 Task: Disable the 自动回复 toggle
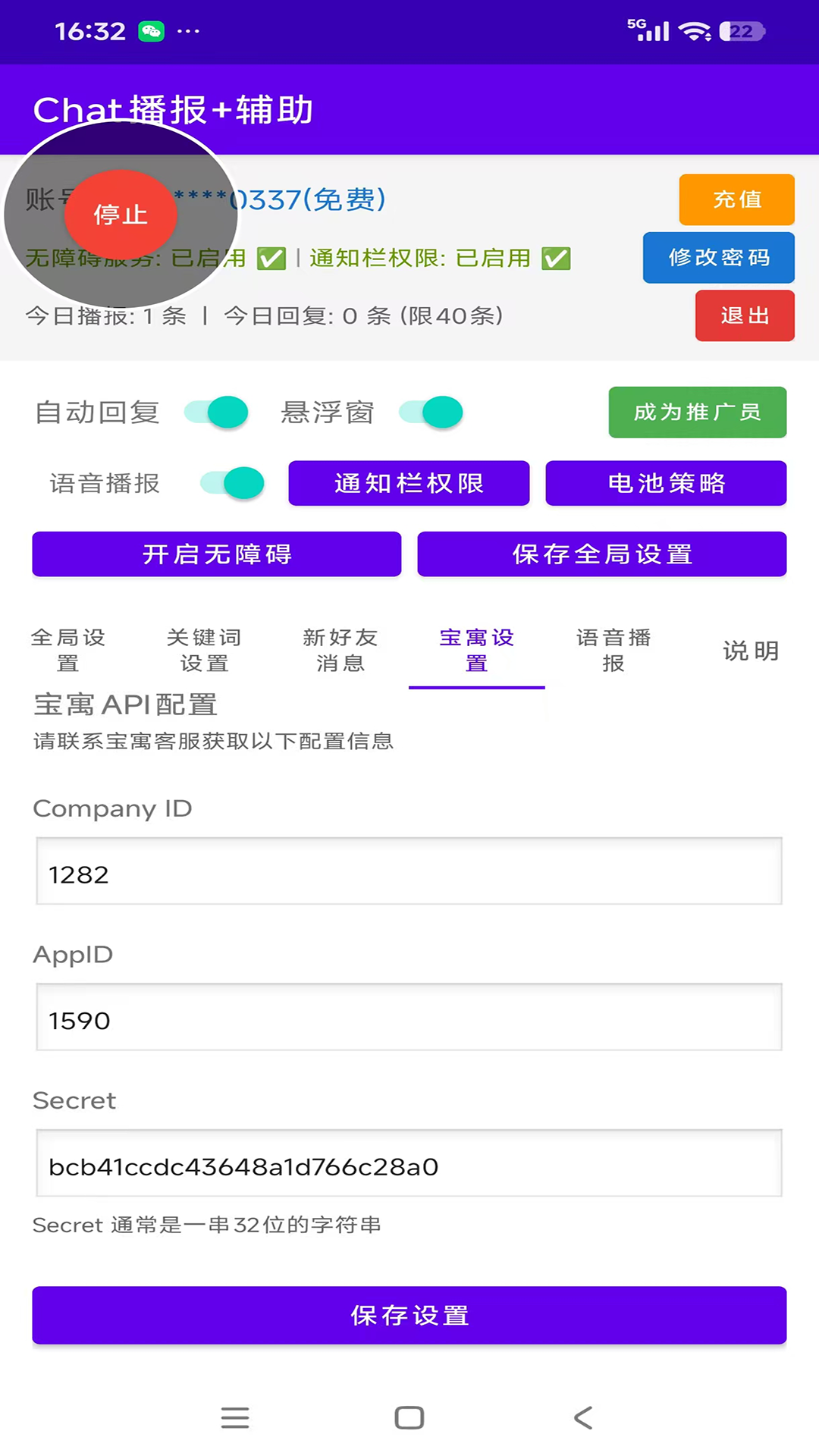tap(216, 412)
